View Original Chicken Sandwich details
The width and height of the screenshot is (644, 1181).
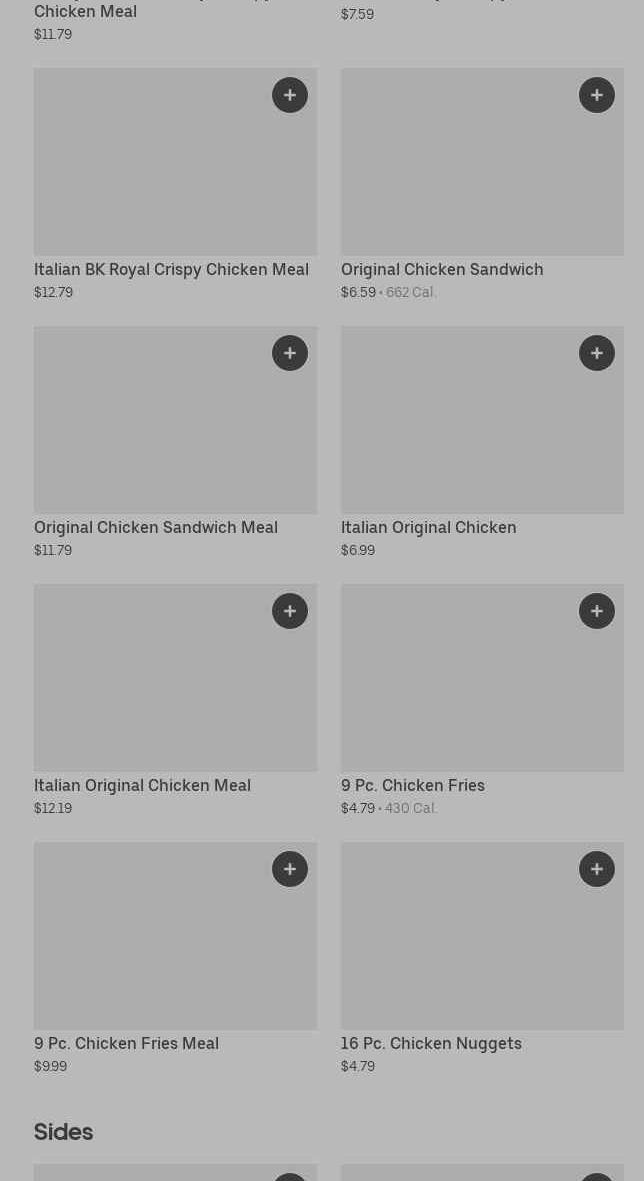pyautogui.click(x=442, y=269)
